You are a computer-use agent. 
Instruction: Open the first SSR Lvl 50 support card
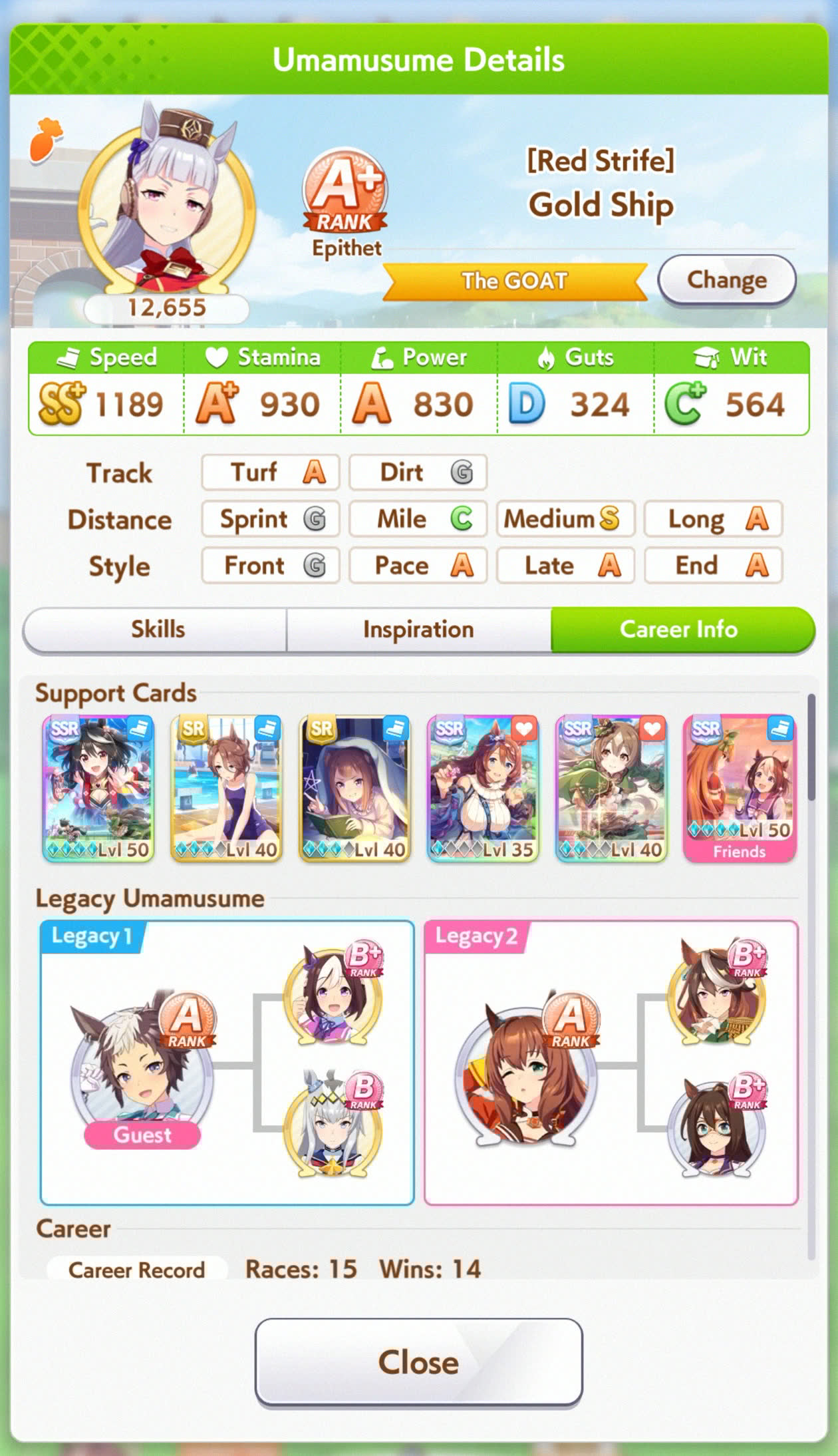click(x=98, y=789)
